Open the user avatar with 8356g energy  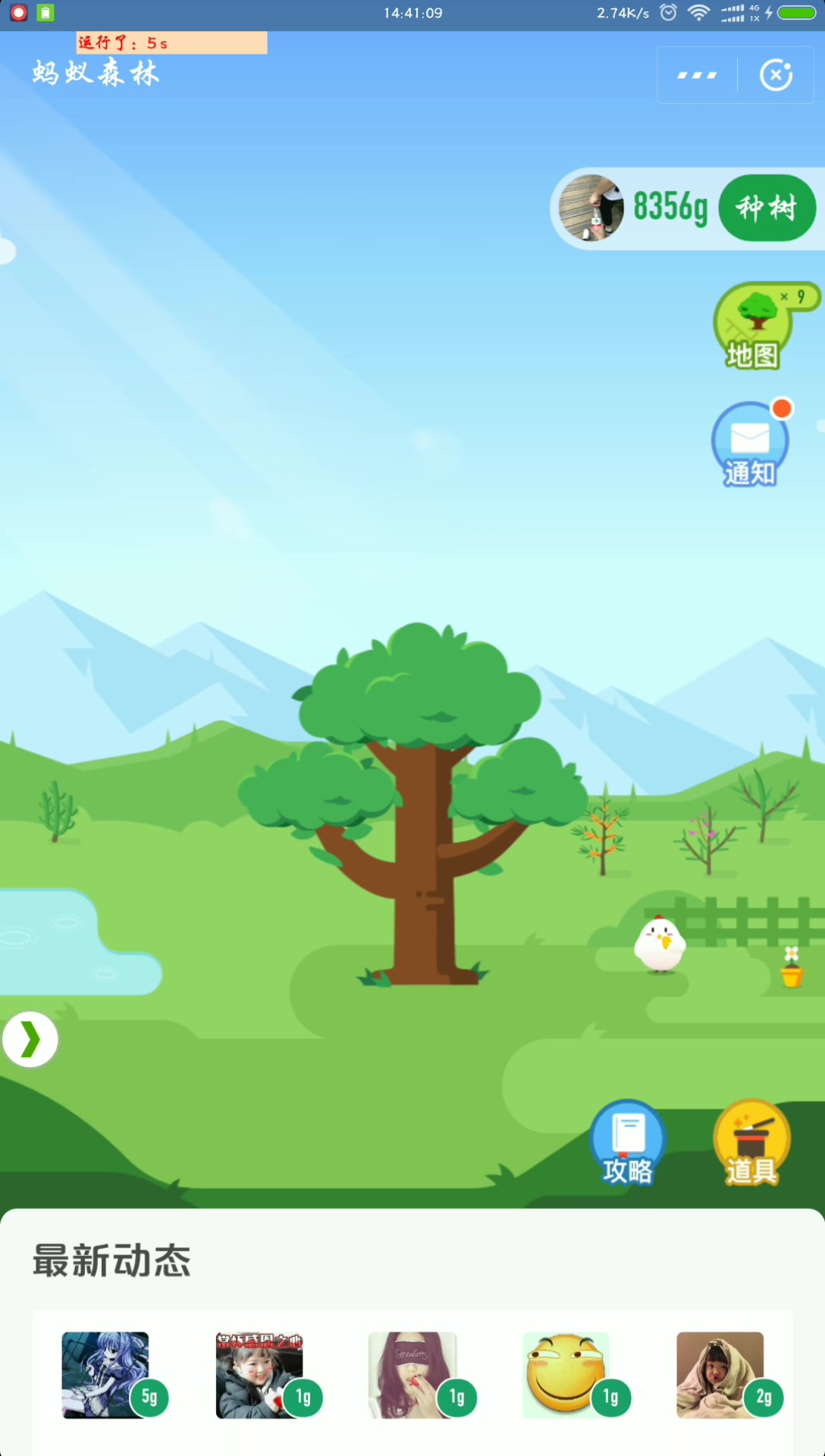pyautogui.click(x=591, y=208)
